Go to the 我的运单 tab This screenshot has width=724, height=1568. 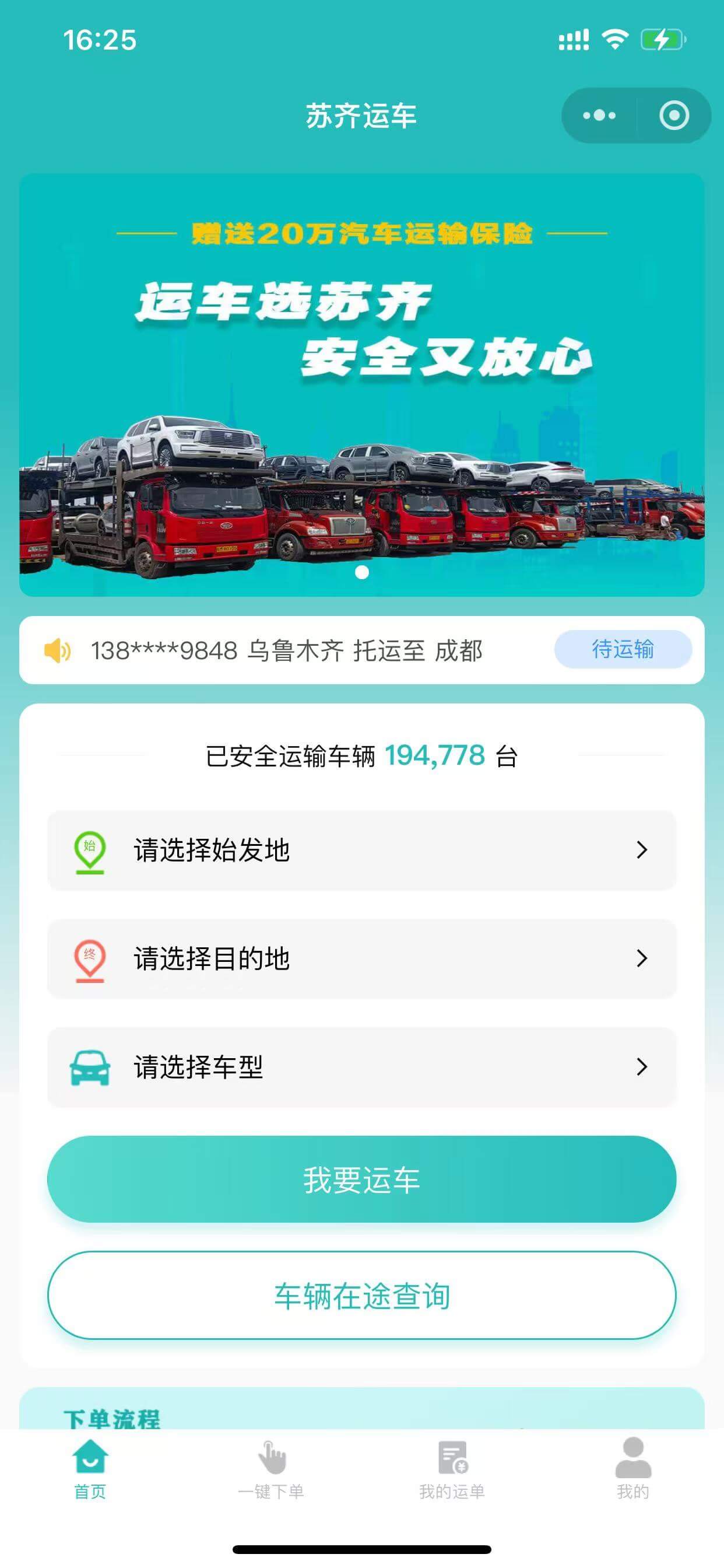point(451,1468)
